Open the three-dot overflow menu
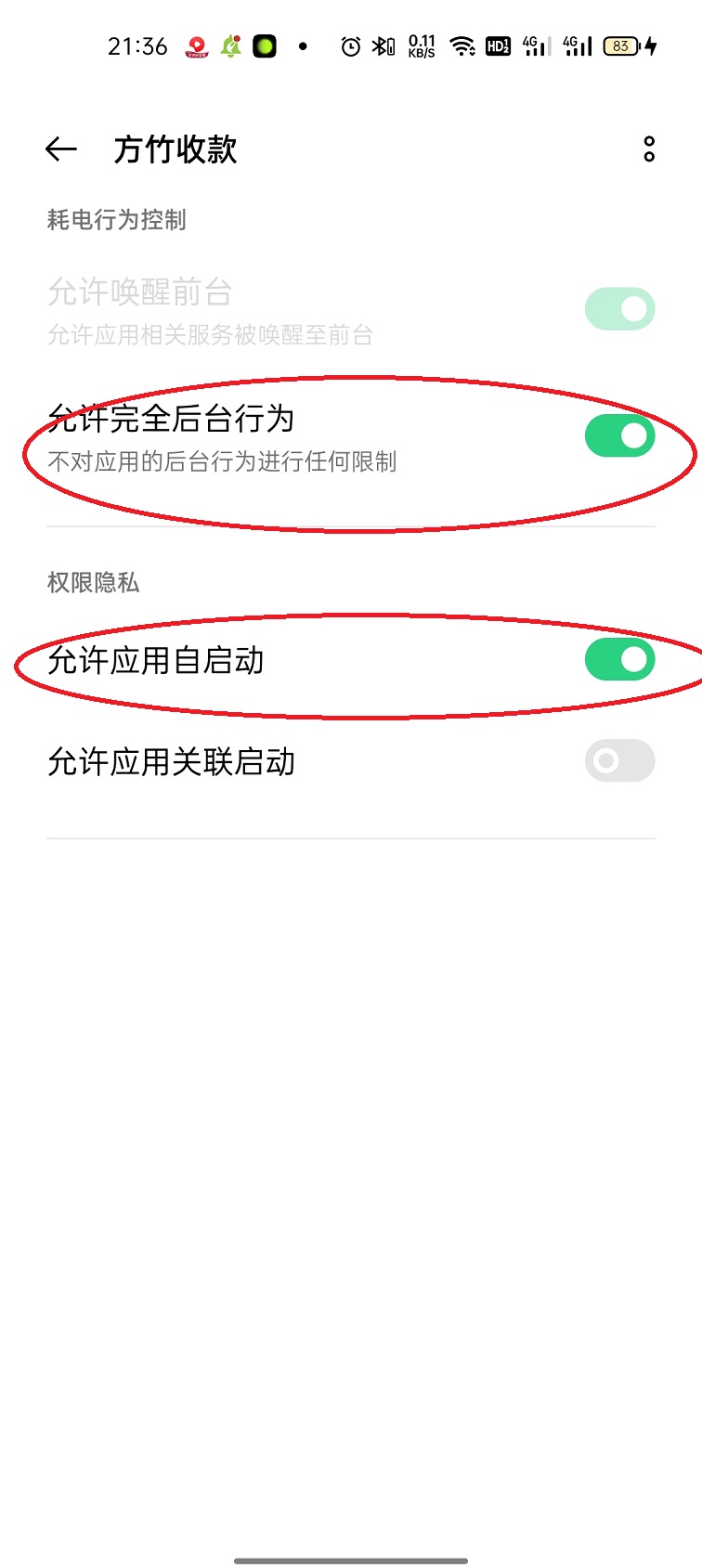This screenshot has width=702, height=1568. pos(649,149)
